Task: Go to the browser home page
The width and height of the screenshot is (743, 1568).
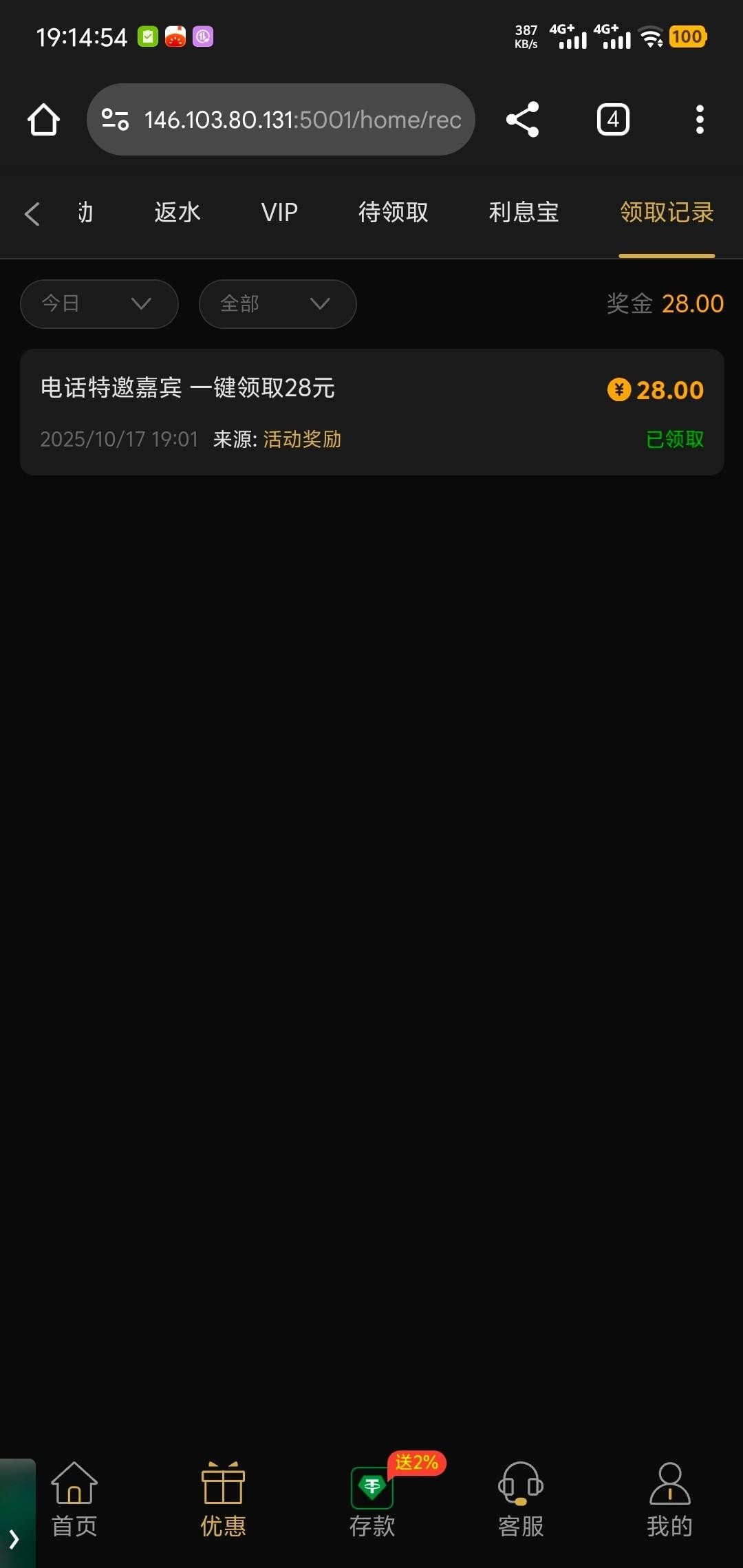Action: coord(43,120)
